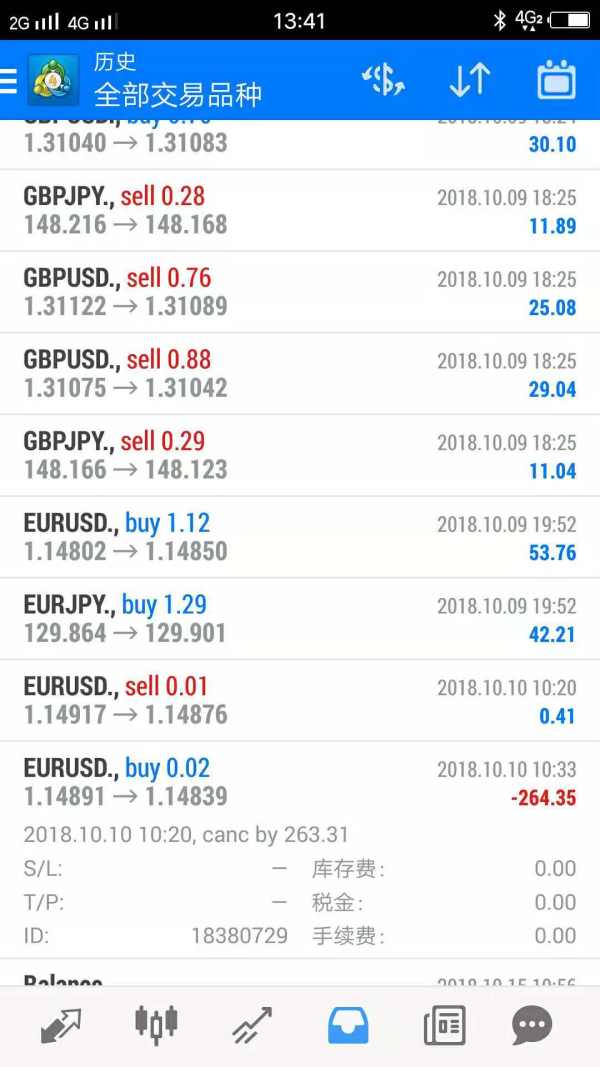Show details of GBPUSD sell 0.88
This screenshot has width=600, height=1067.
(x=300, y=374)
